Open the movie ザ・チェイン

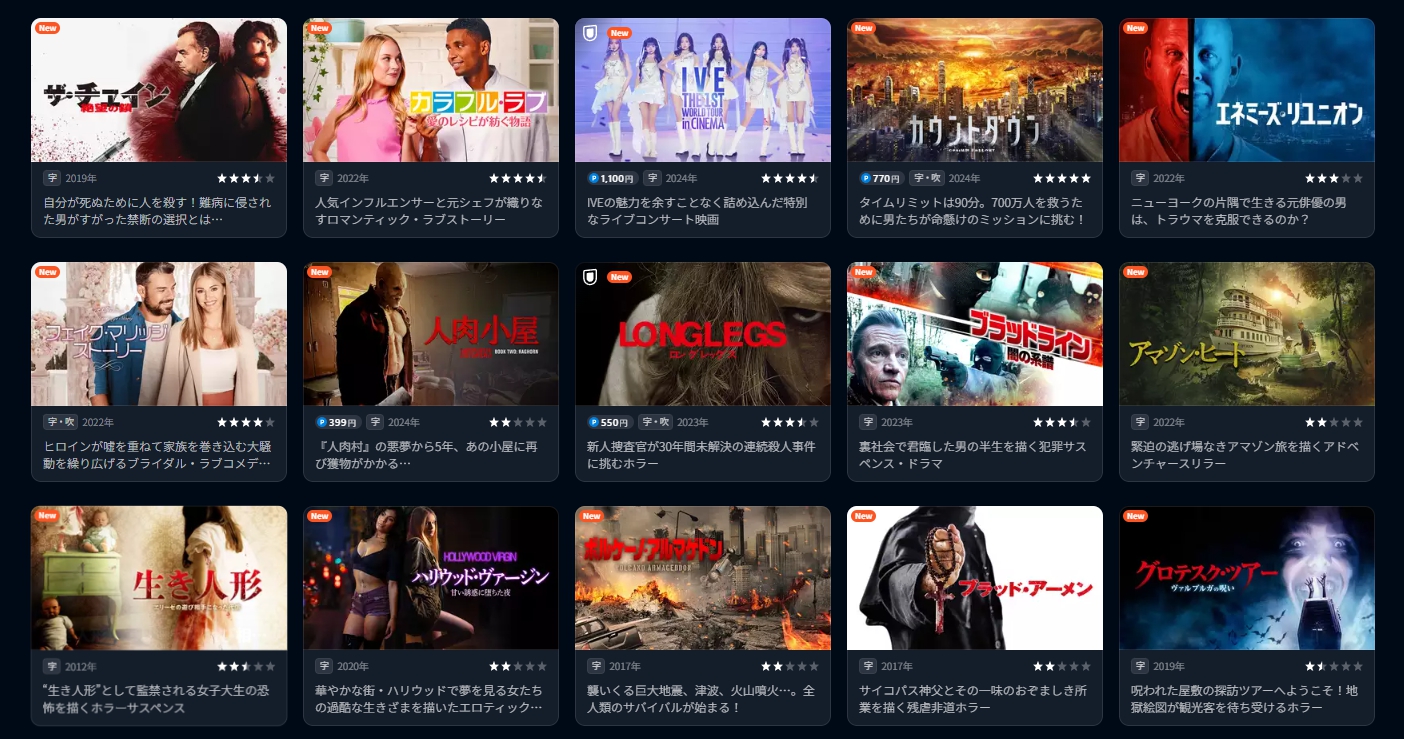point(159,90)
